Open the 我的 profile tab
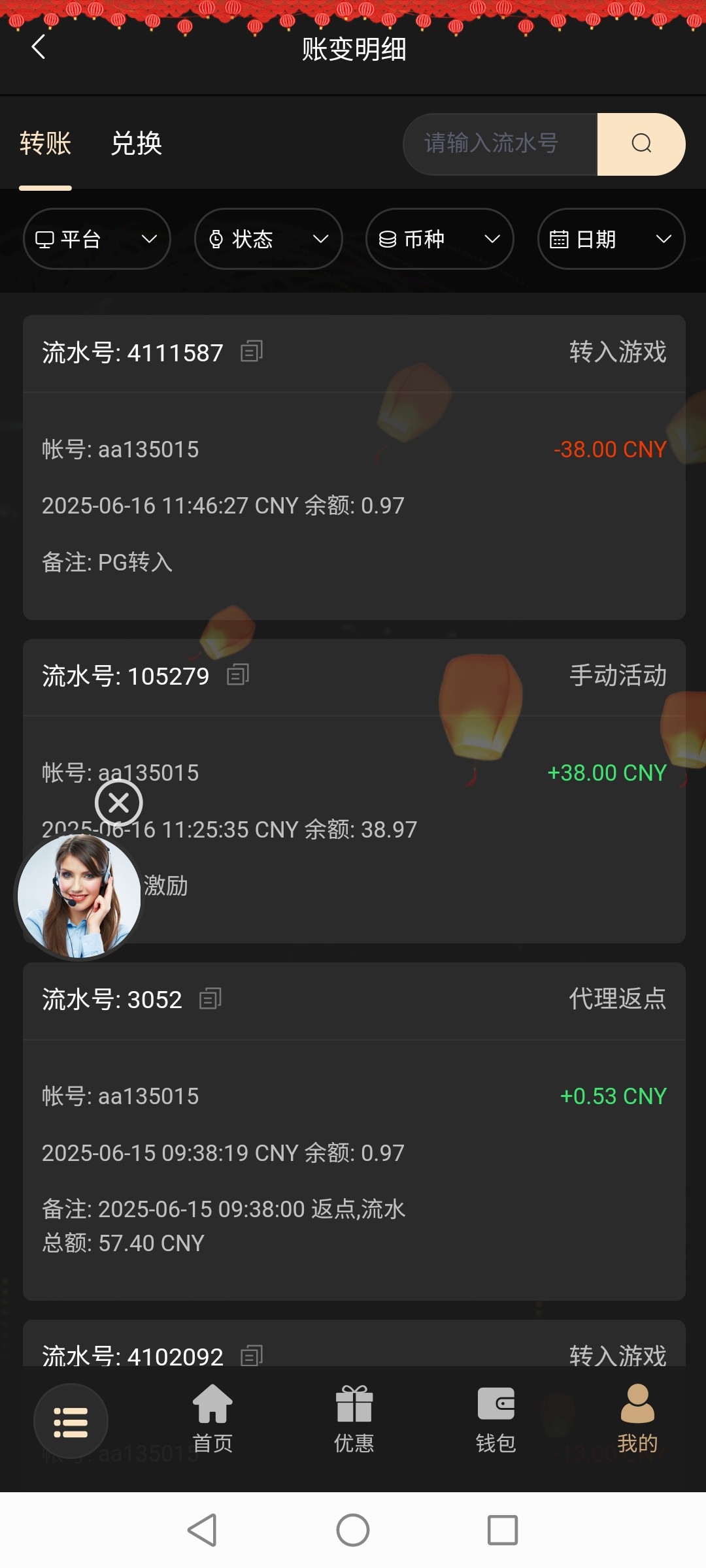The image size is (706, 1568). click(x=637, y=1419)
